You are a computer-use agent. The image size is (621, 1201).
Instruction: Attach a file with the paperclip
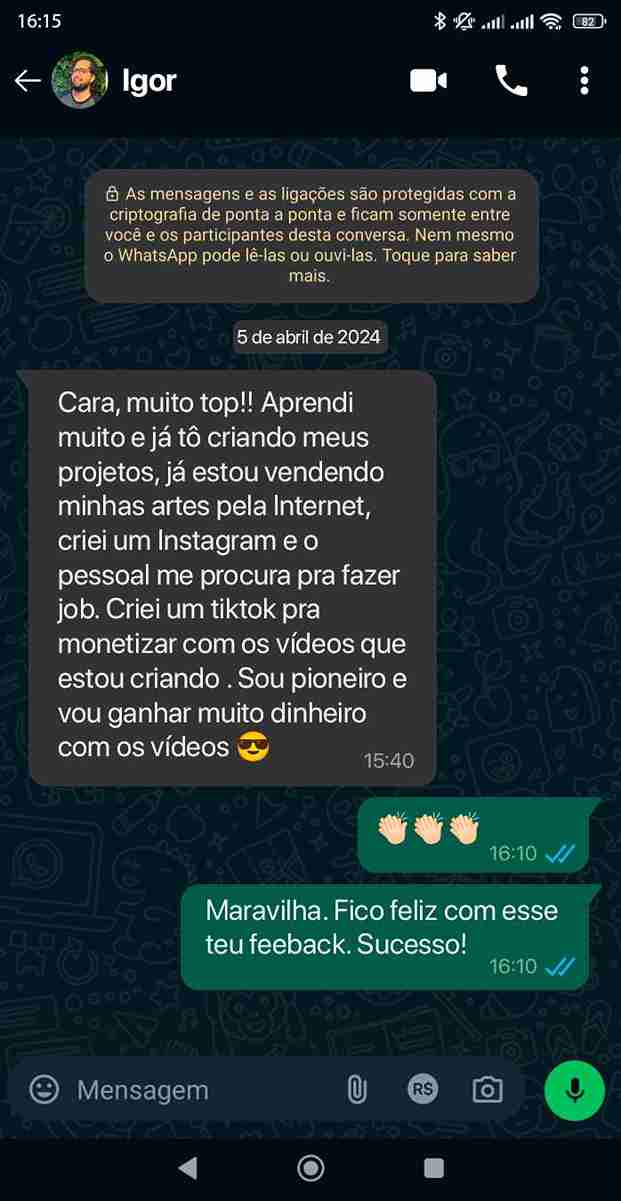point(356,1089)
